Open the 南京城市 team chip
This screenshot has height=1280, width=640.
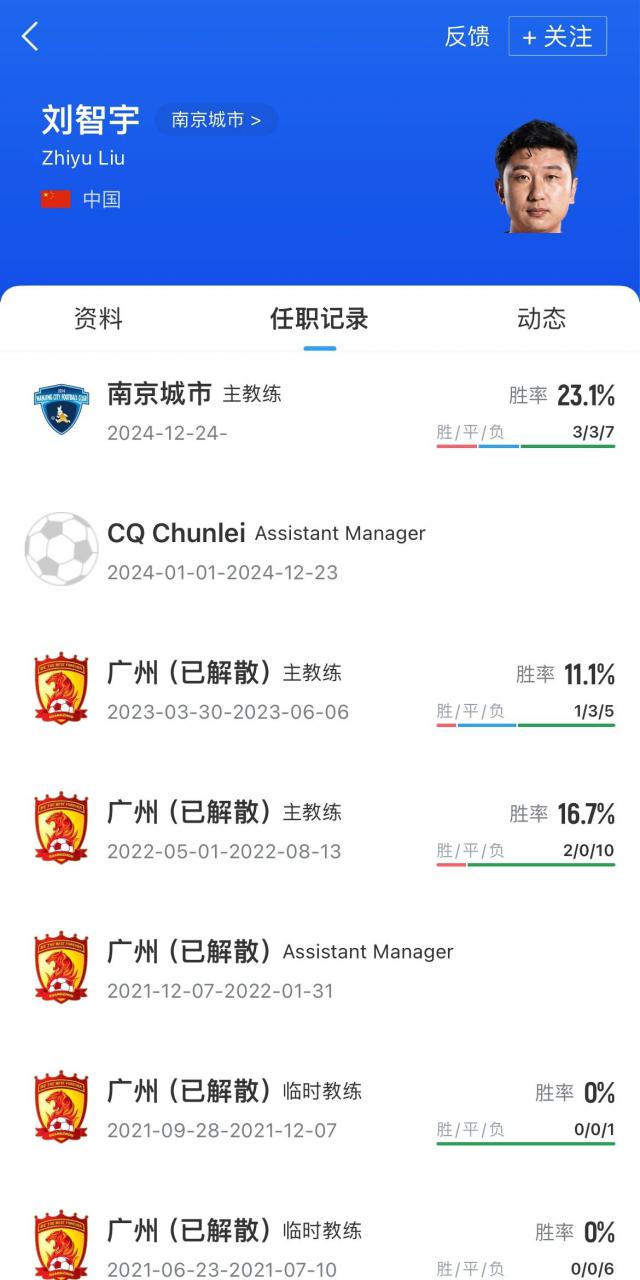(x=216, y=120)
